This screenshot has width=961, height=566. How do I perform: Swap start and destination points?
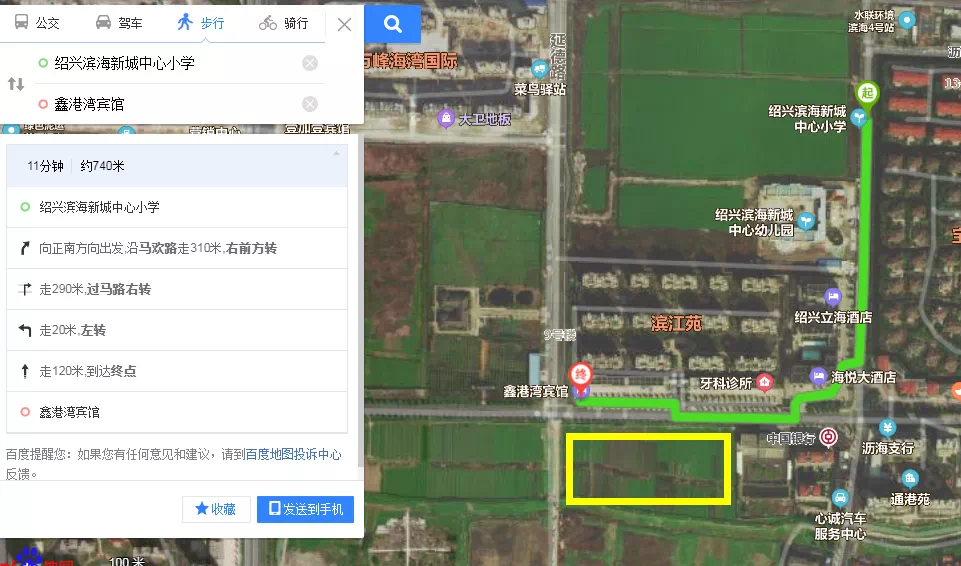pyautogui.click(x=15, y=84)
